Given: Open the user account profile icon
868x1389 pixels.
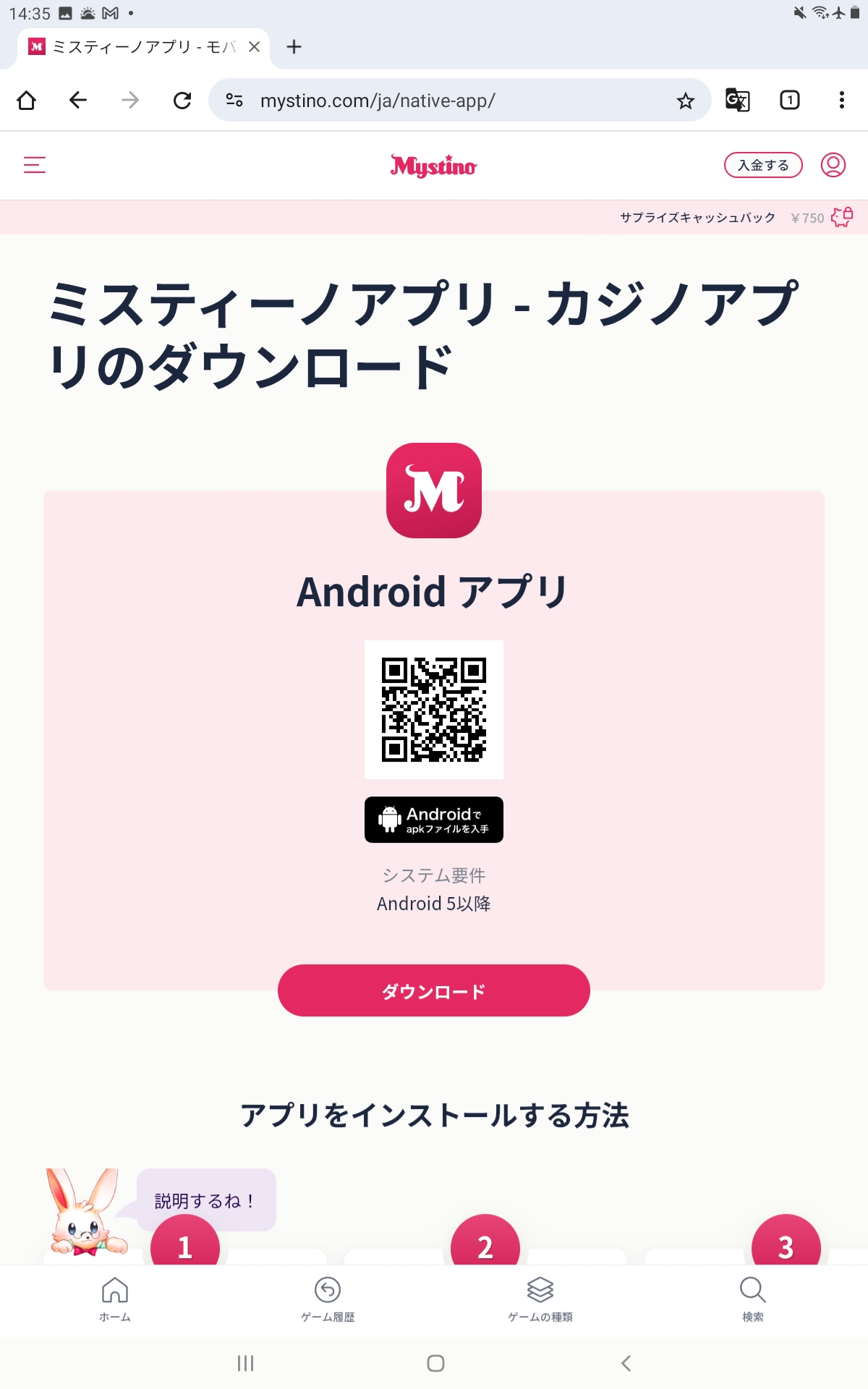Looking at the screenshot, I should (833, 165).
